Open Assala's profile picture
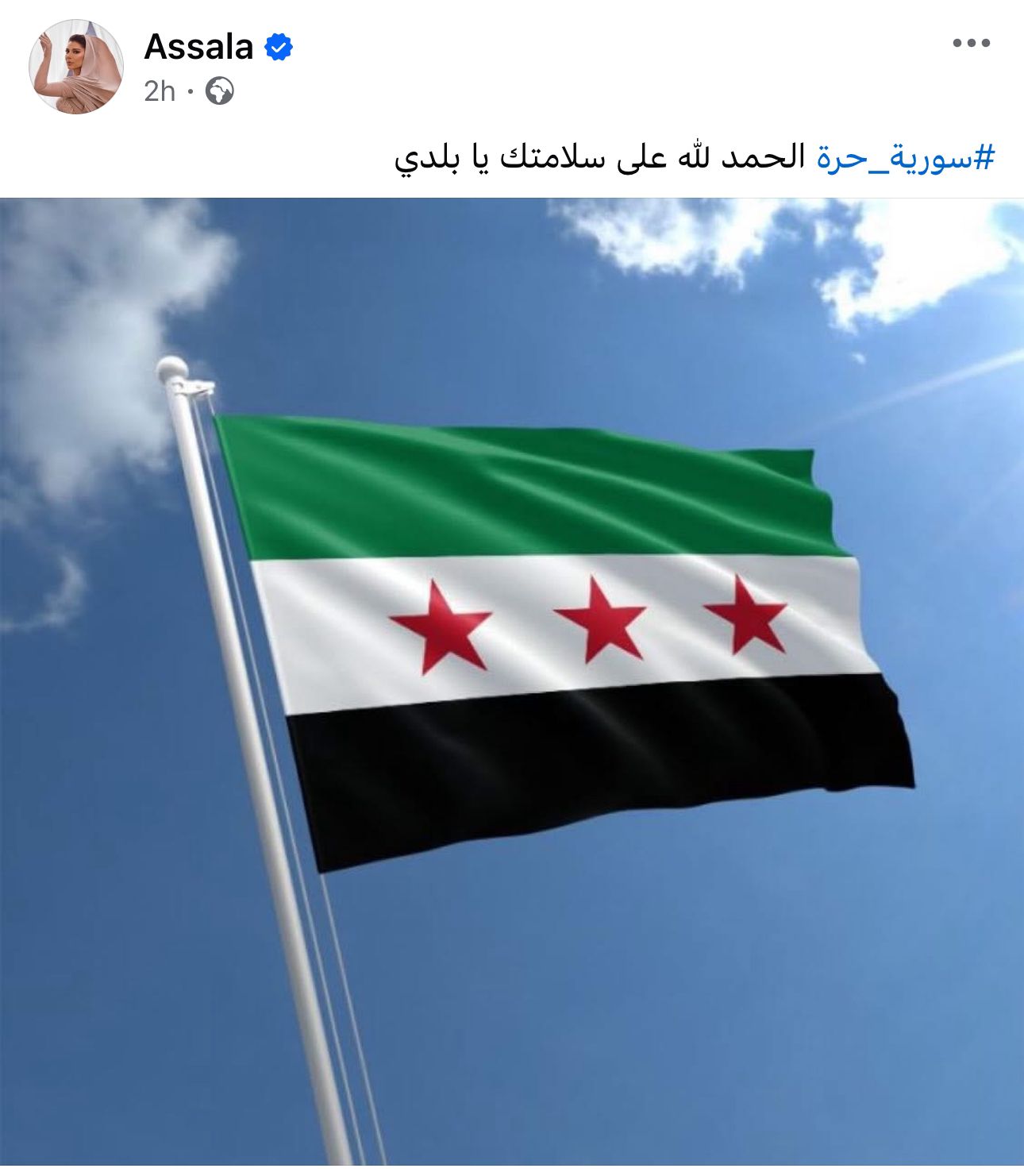Screen dimensions: 1024x1176 coord(76,67)
